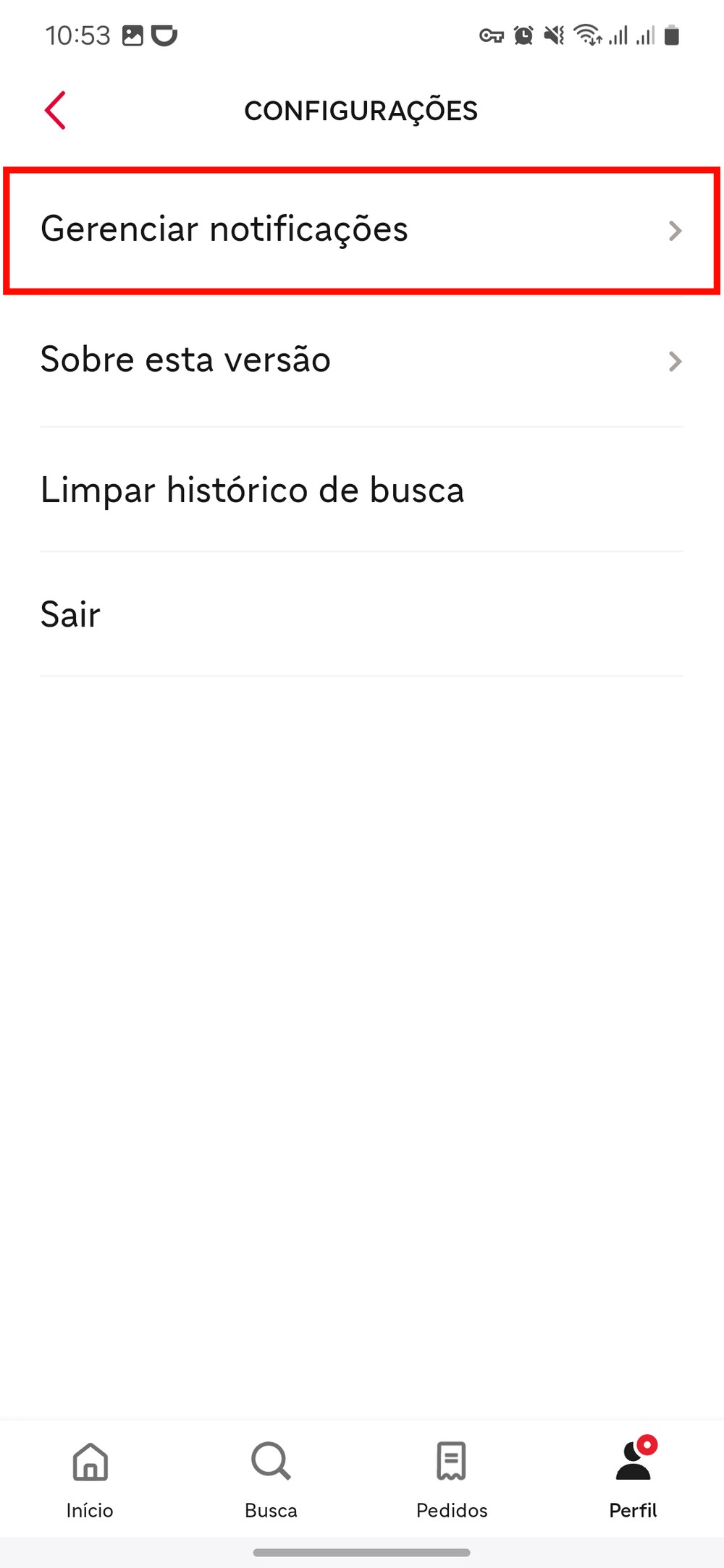724x1568 pixels.
Task: Go back from Configurações screen
Action: click(x=55, y=111)
